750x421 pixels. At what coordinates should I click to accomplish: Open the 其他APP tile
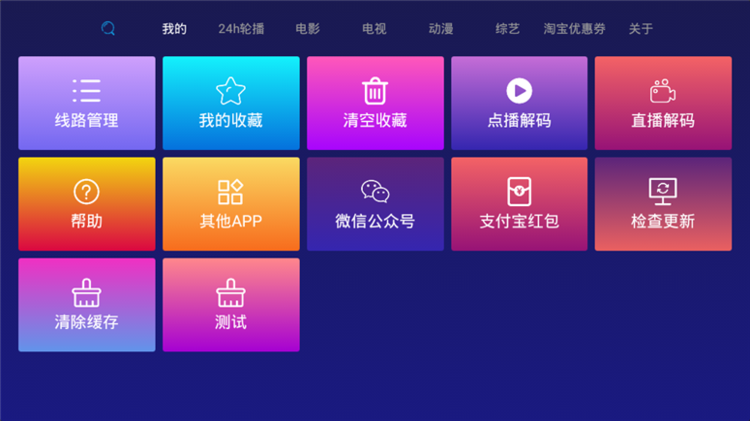[x=231, y=204]
